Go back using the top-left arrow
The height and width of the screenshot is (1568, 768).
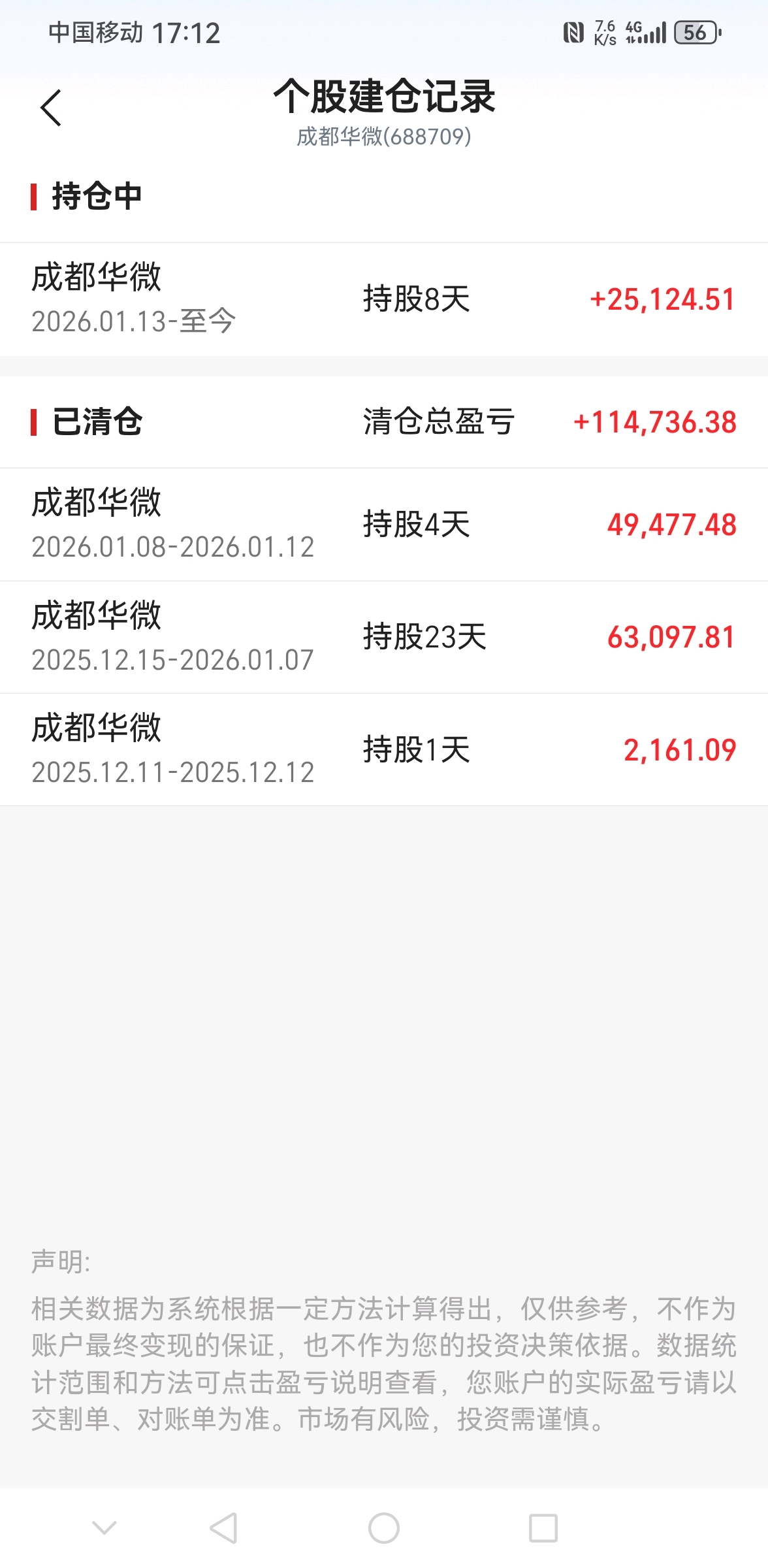click(51, 108)
